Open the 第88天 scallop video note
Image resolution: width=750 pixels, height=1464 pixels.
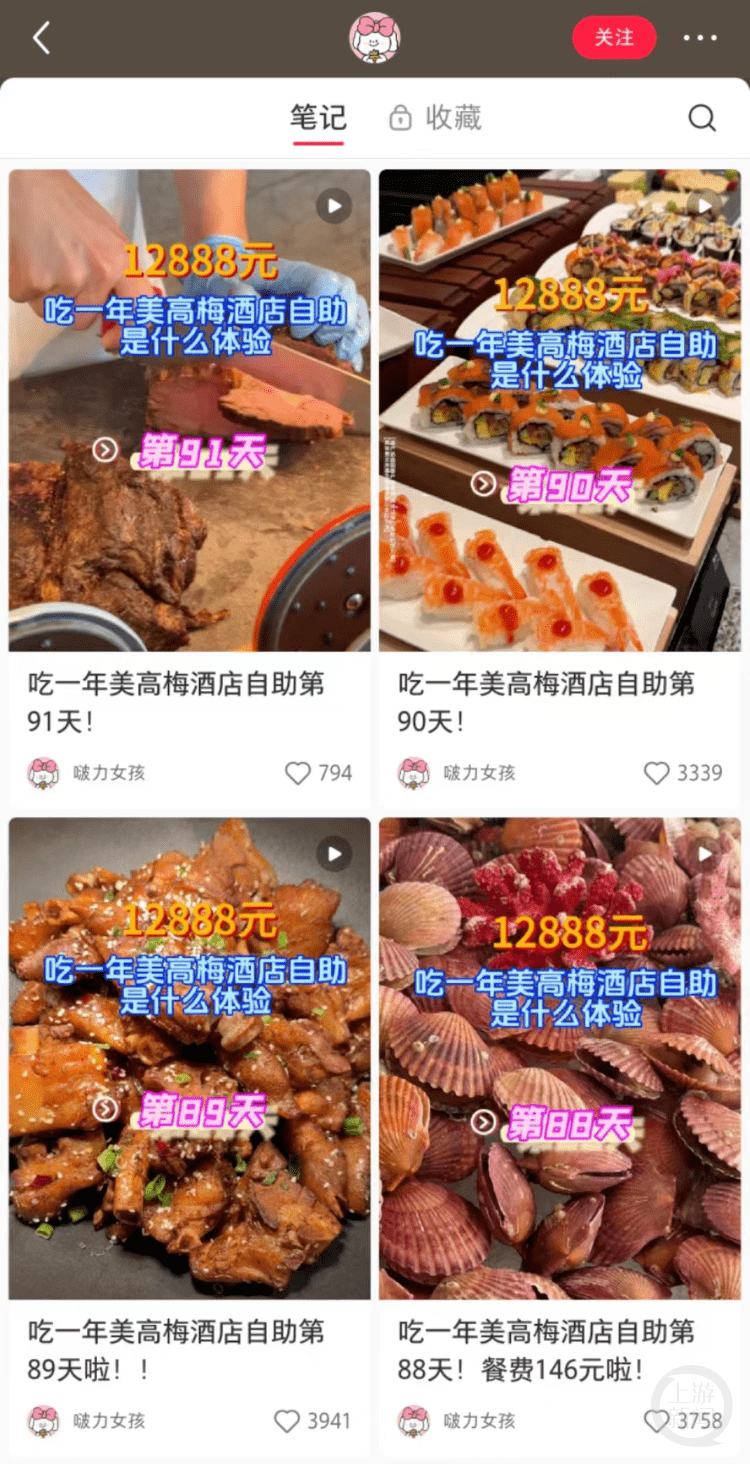tap(560, 1058)
